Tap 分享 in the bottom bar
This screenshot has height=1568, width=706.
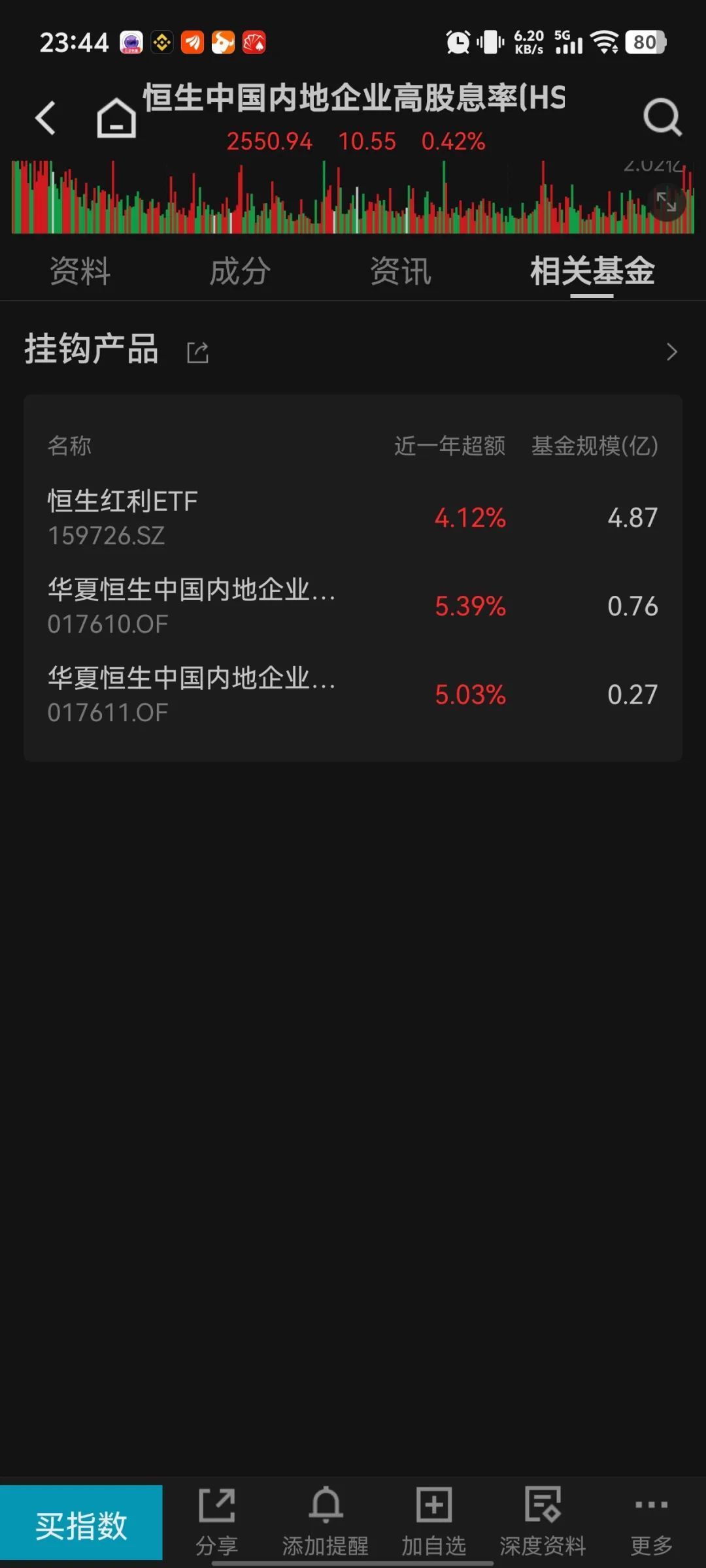(216, 1524)
